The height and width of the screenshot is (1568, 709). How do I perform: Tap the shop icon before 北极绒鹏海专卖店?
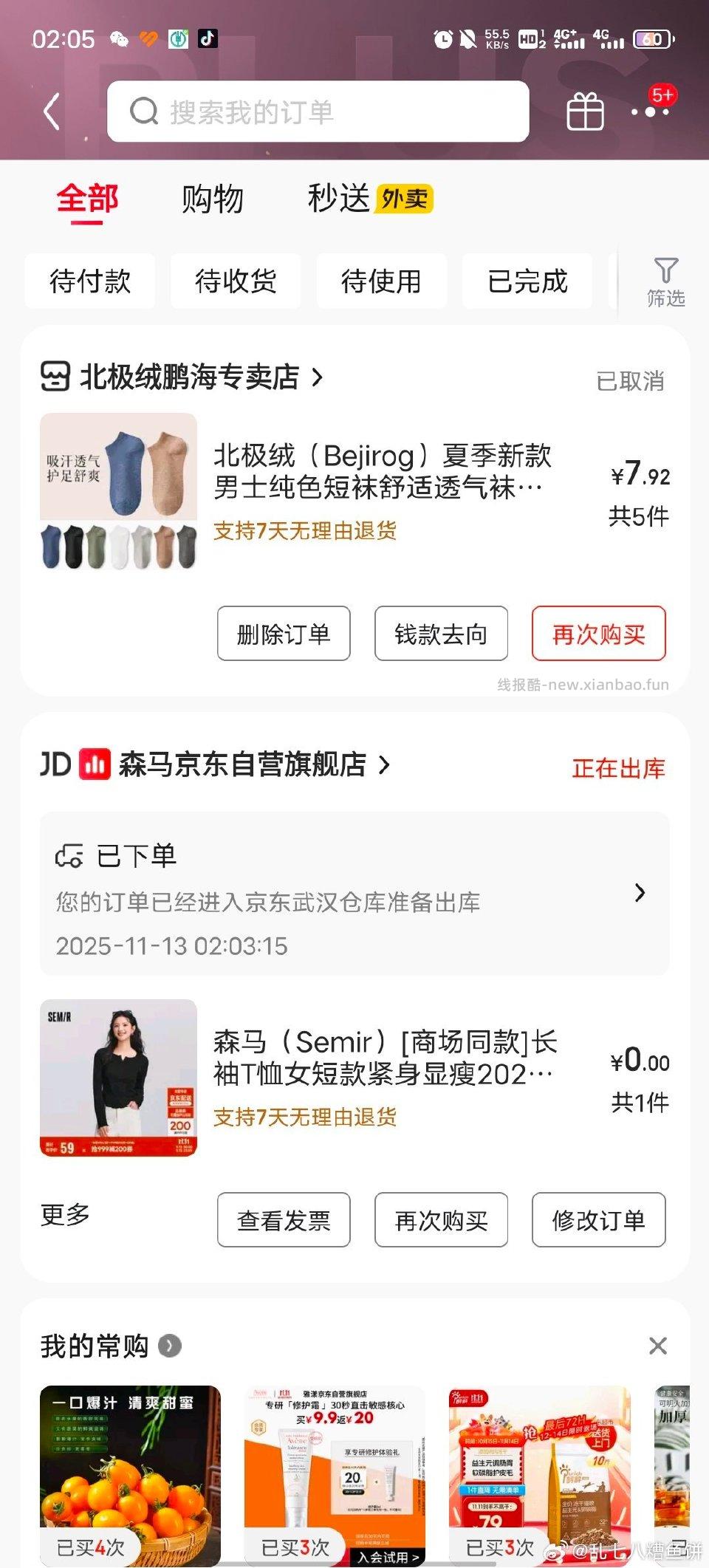click(55, 378)
